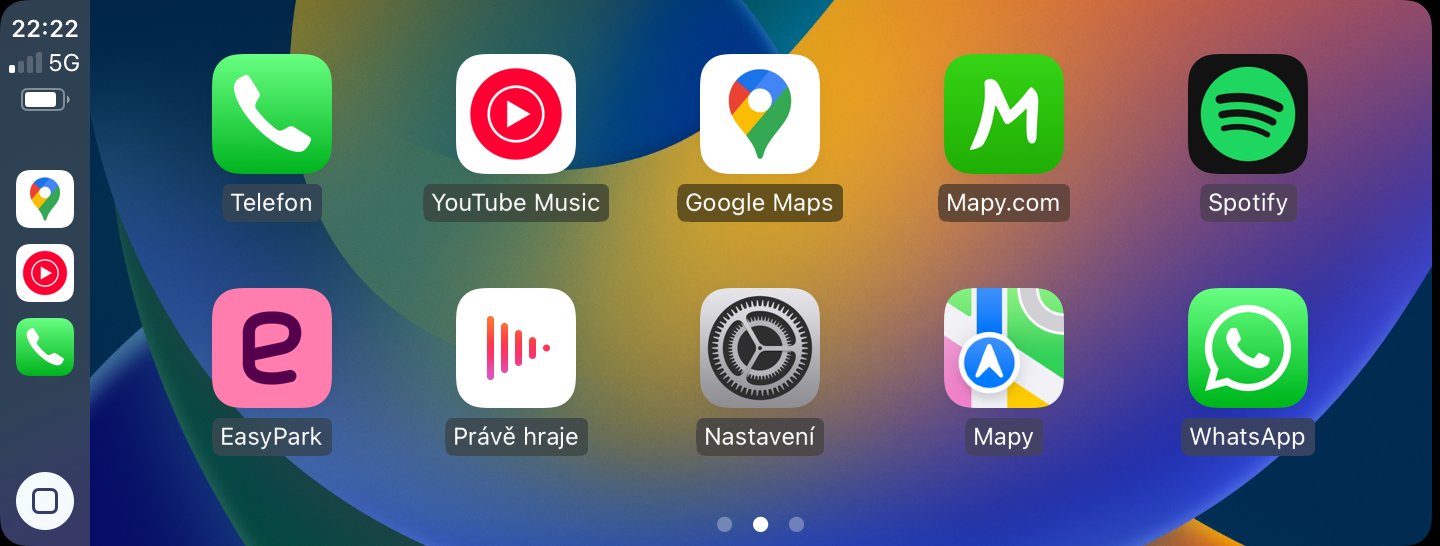Go to the third page dot

pyautogui.click(x=796, y=524)
